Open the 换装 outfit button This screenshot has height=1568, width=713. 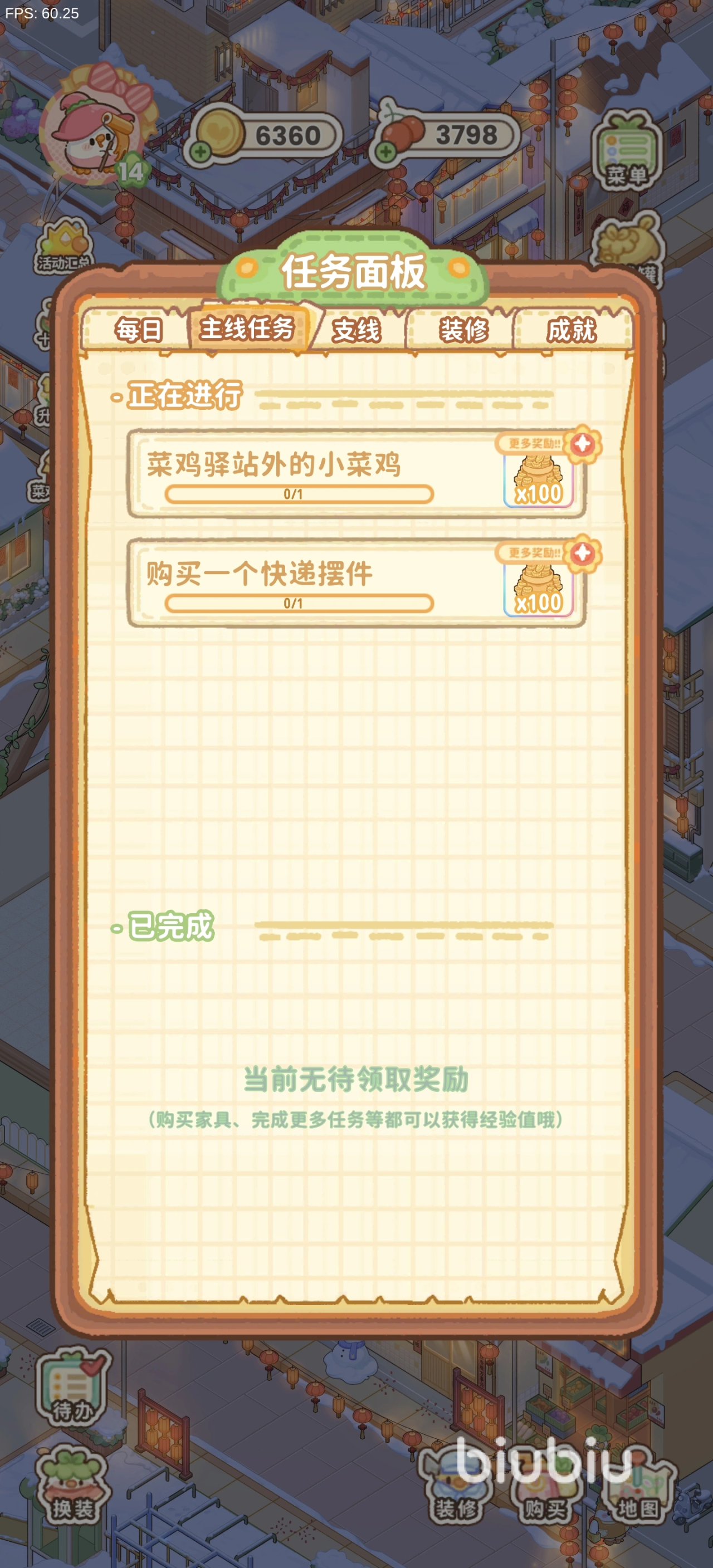pos(73,1486)
